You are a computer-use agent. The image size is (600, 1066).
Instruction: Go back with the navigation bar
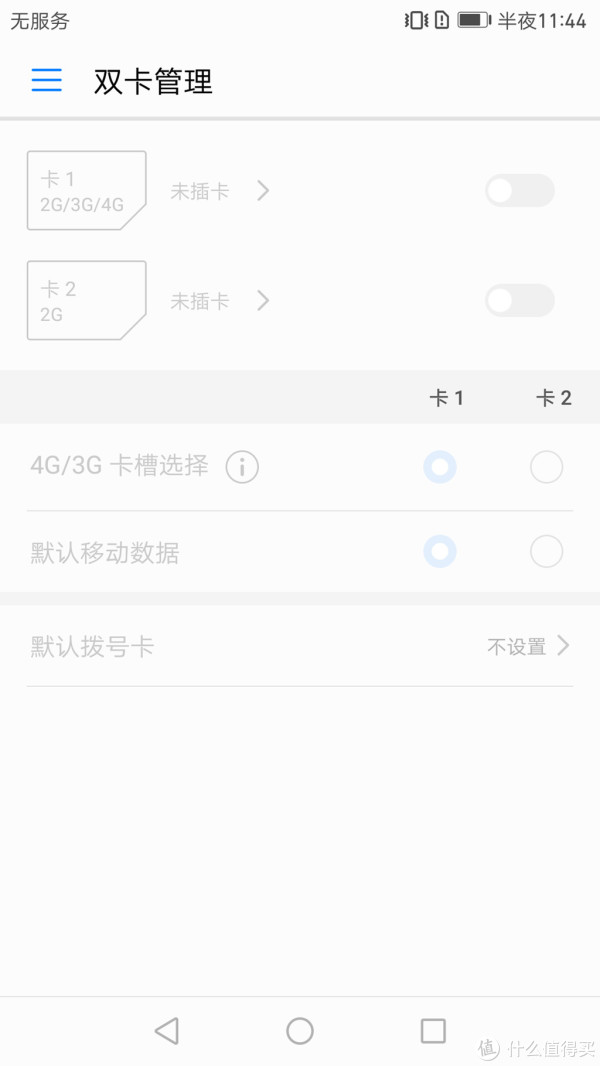click(167, 1031)
